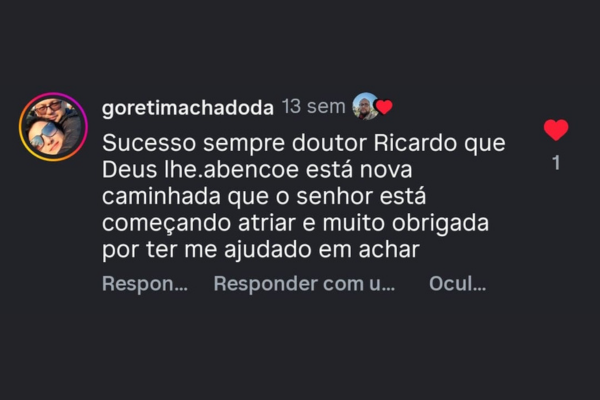
Task: Hide this comment via 'Ocul...'
Action: [457, 284]
